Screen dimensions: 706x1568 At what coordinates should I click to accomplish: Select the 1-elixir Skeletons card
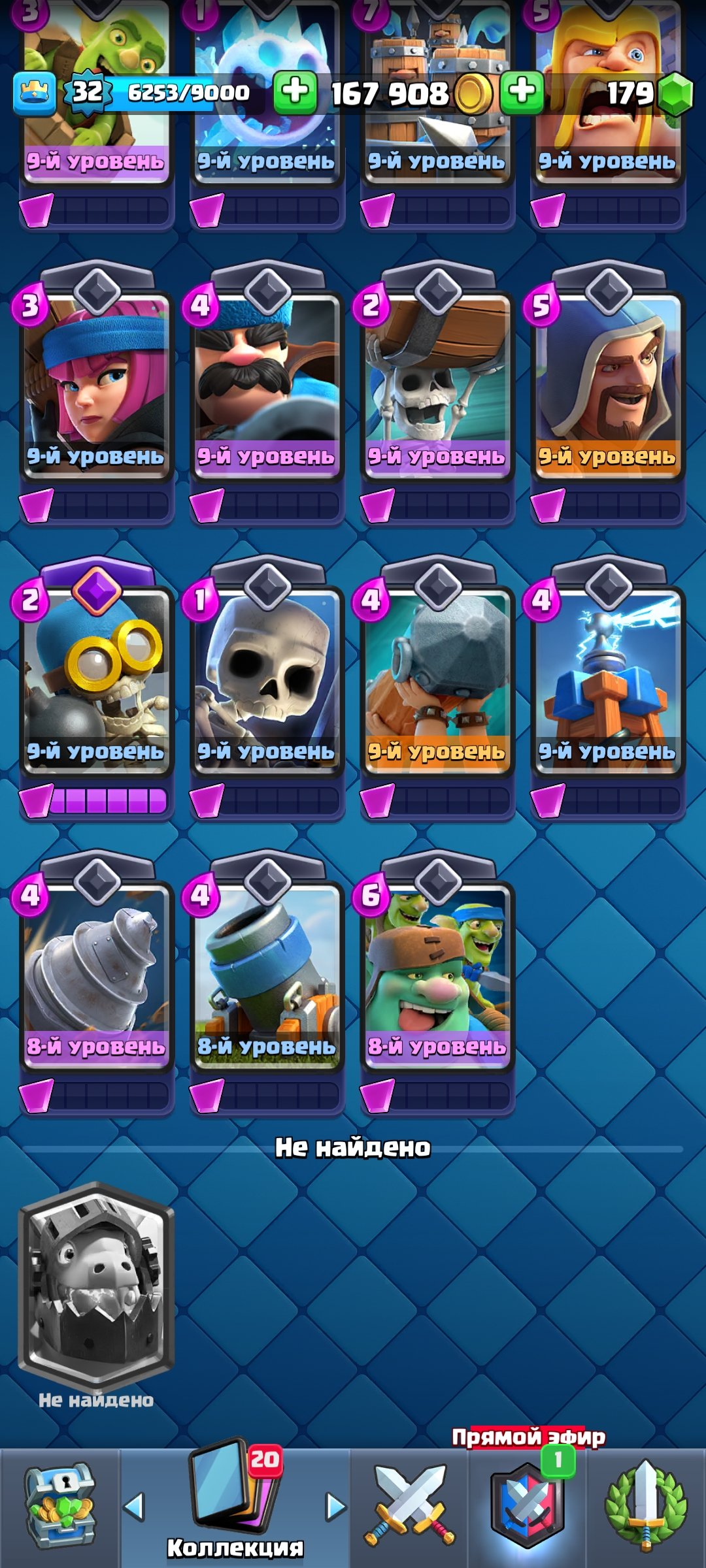pos(267,681)
